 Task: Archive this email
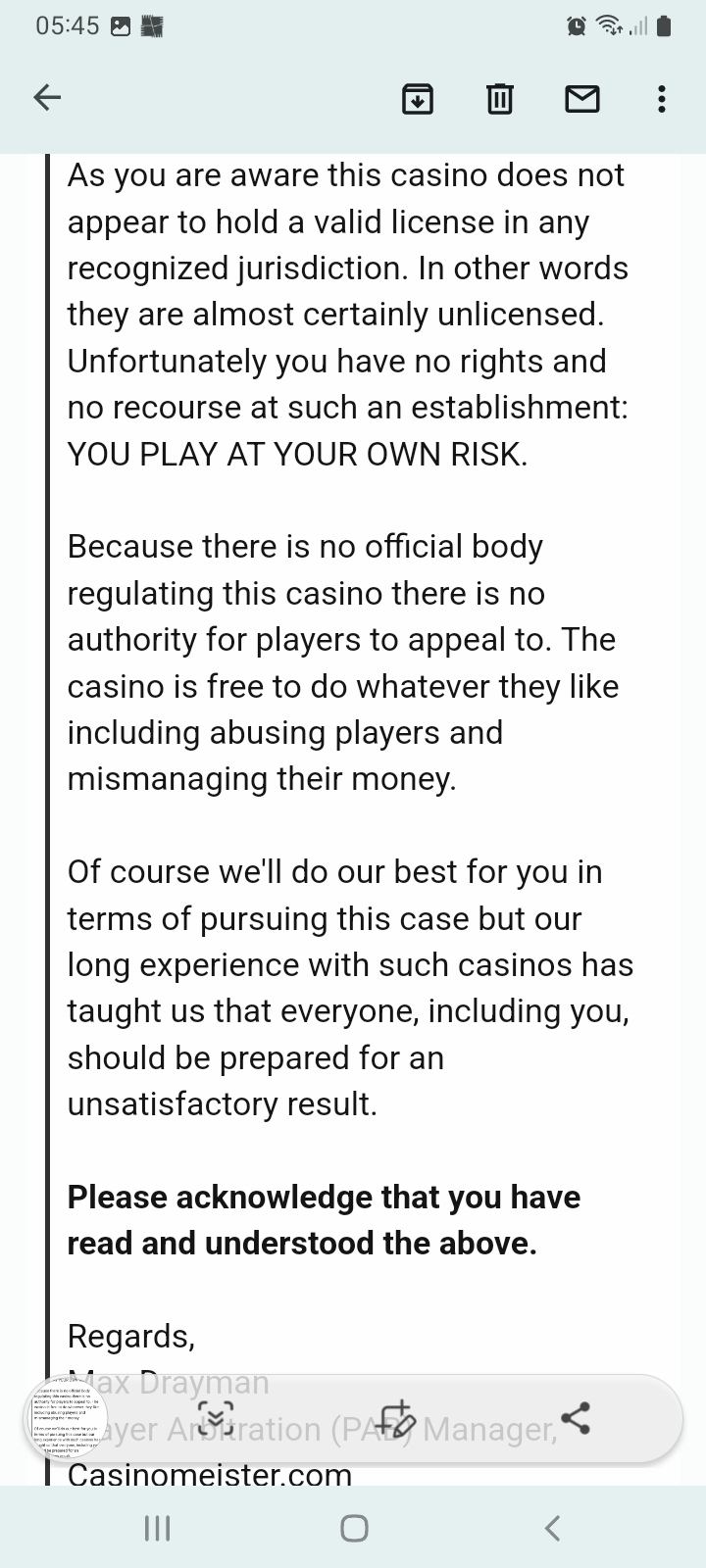click(x=418, y=98)
